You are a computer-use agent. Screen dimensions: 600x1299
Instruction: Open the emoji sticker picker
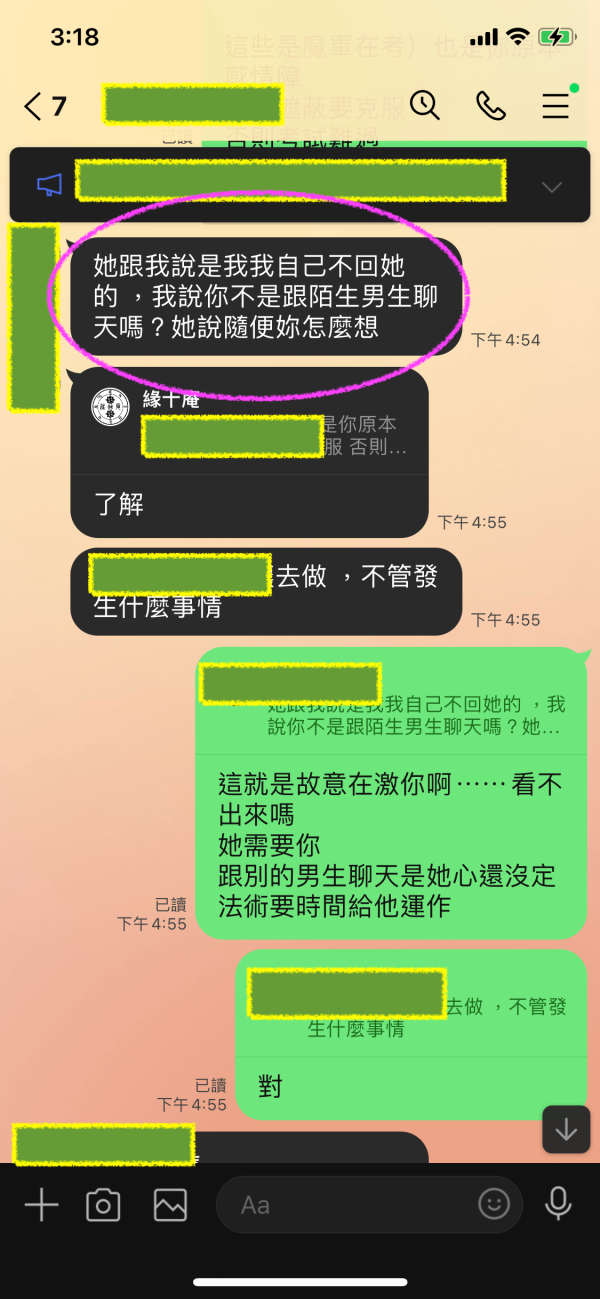tap(494, 1204)
